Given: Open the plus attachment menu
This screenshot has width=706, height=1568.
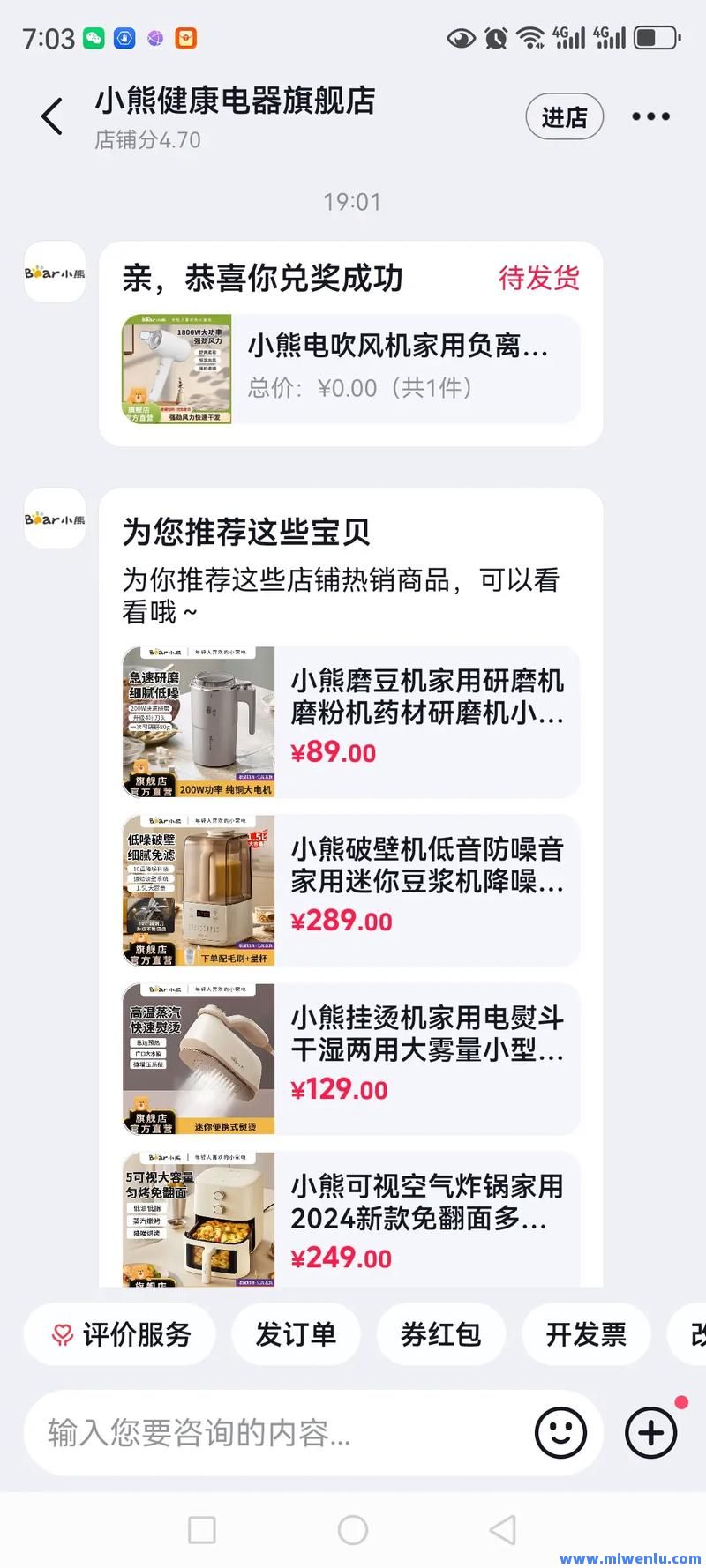Looking at the screenshot, I should [x=651, y=1433].
